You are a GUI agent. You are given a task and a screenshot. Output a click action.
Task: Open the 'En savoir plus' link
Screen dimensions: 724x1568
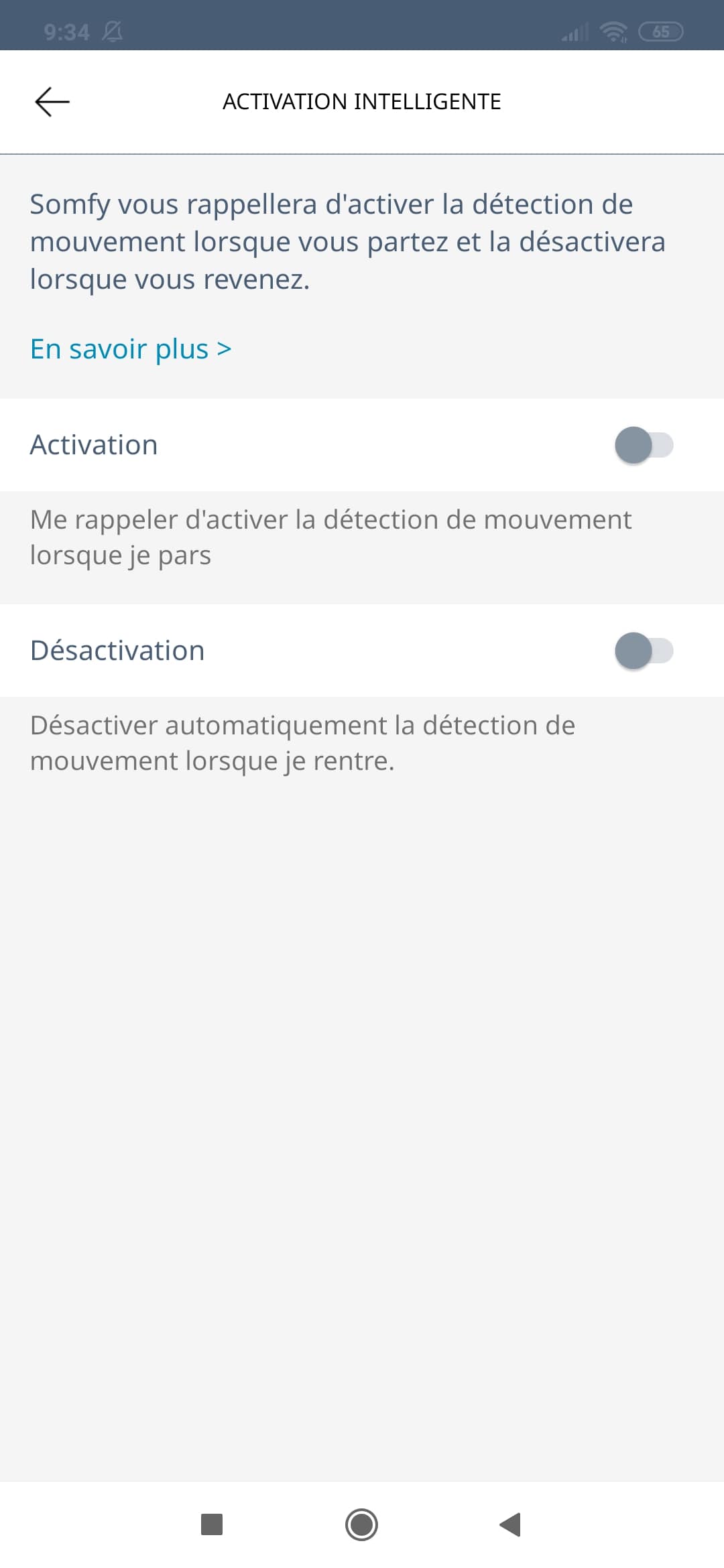pos(131,349)
